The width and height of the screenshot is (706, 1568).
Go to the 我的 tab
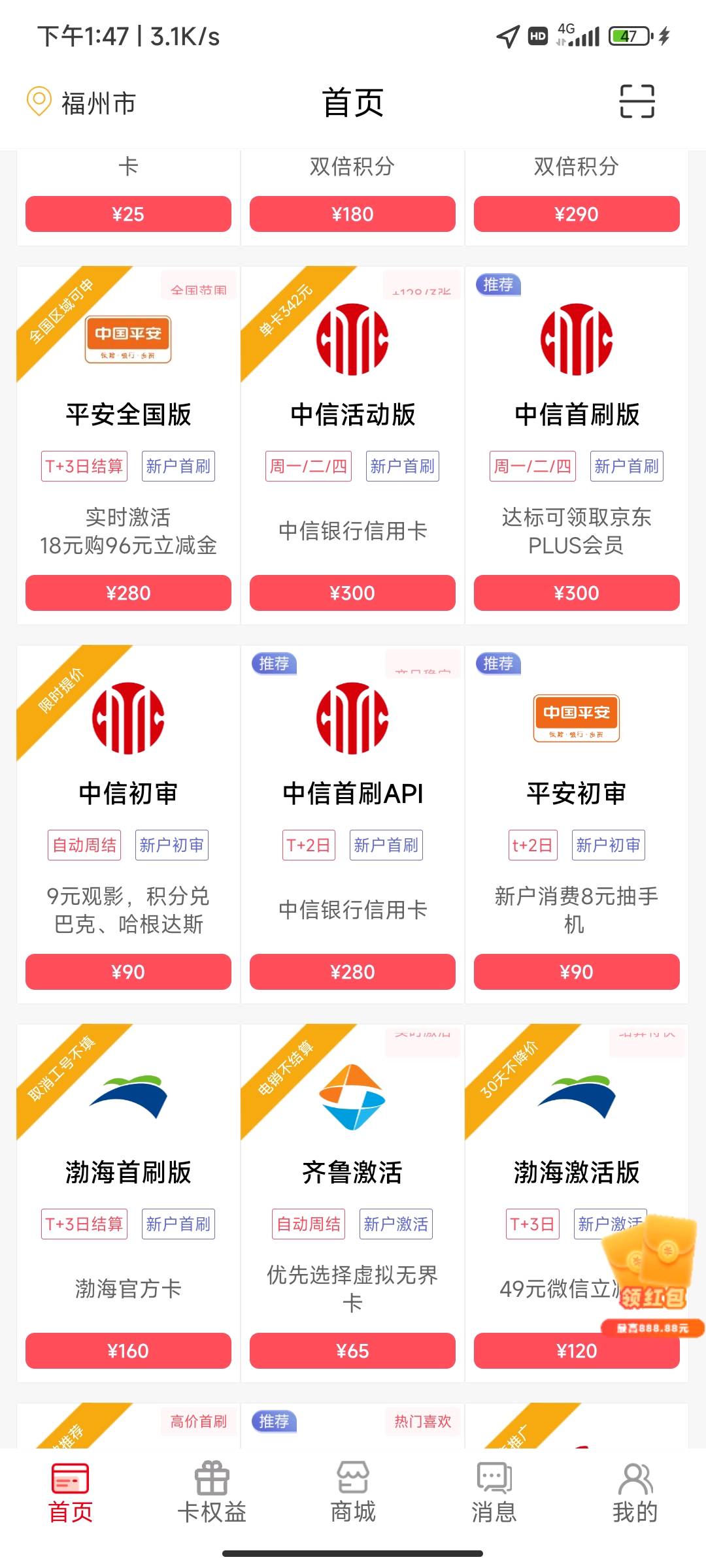tap(635, 1494)
